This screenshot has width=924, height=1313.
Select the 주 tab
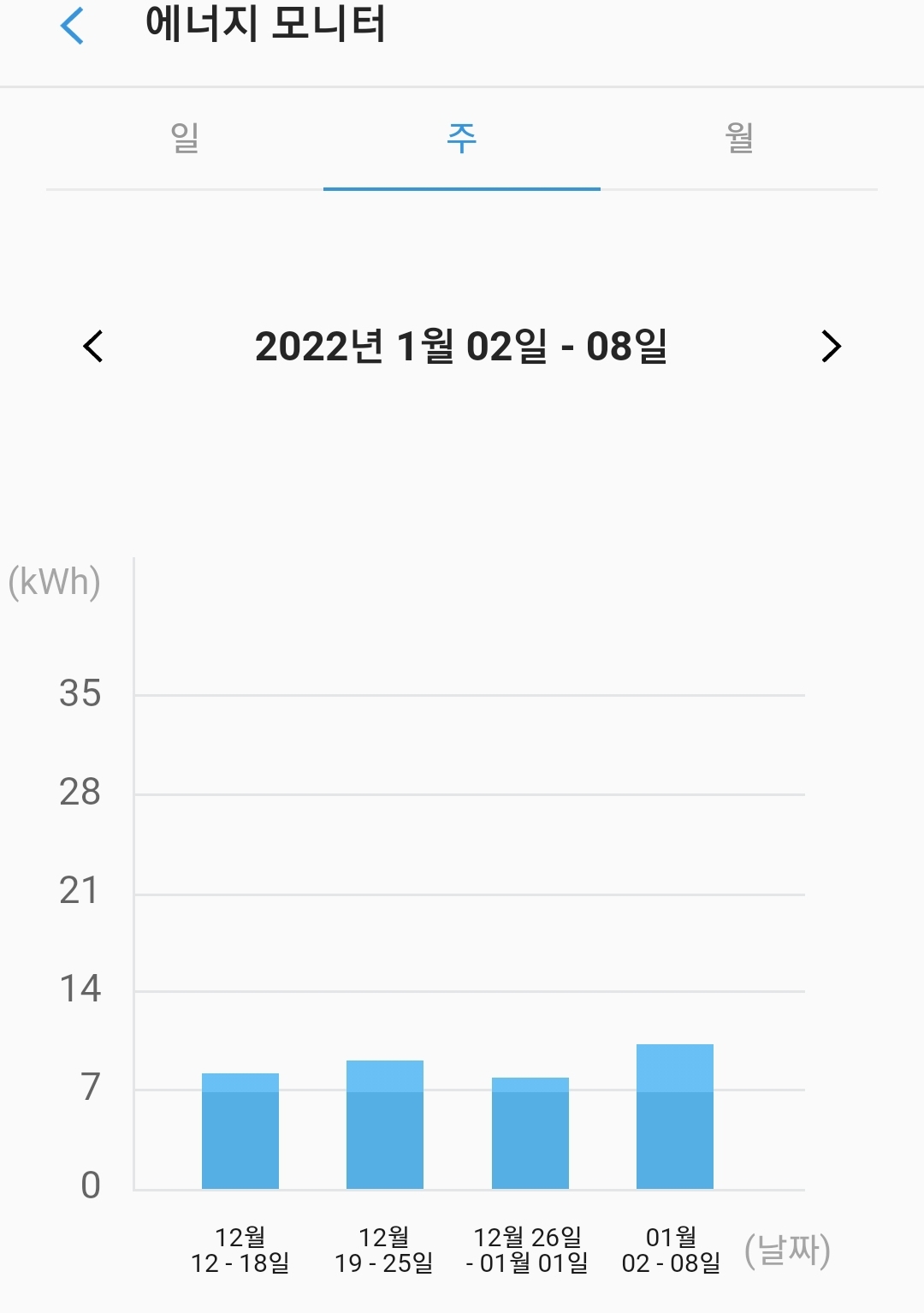(462, 137)
